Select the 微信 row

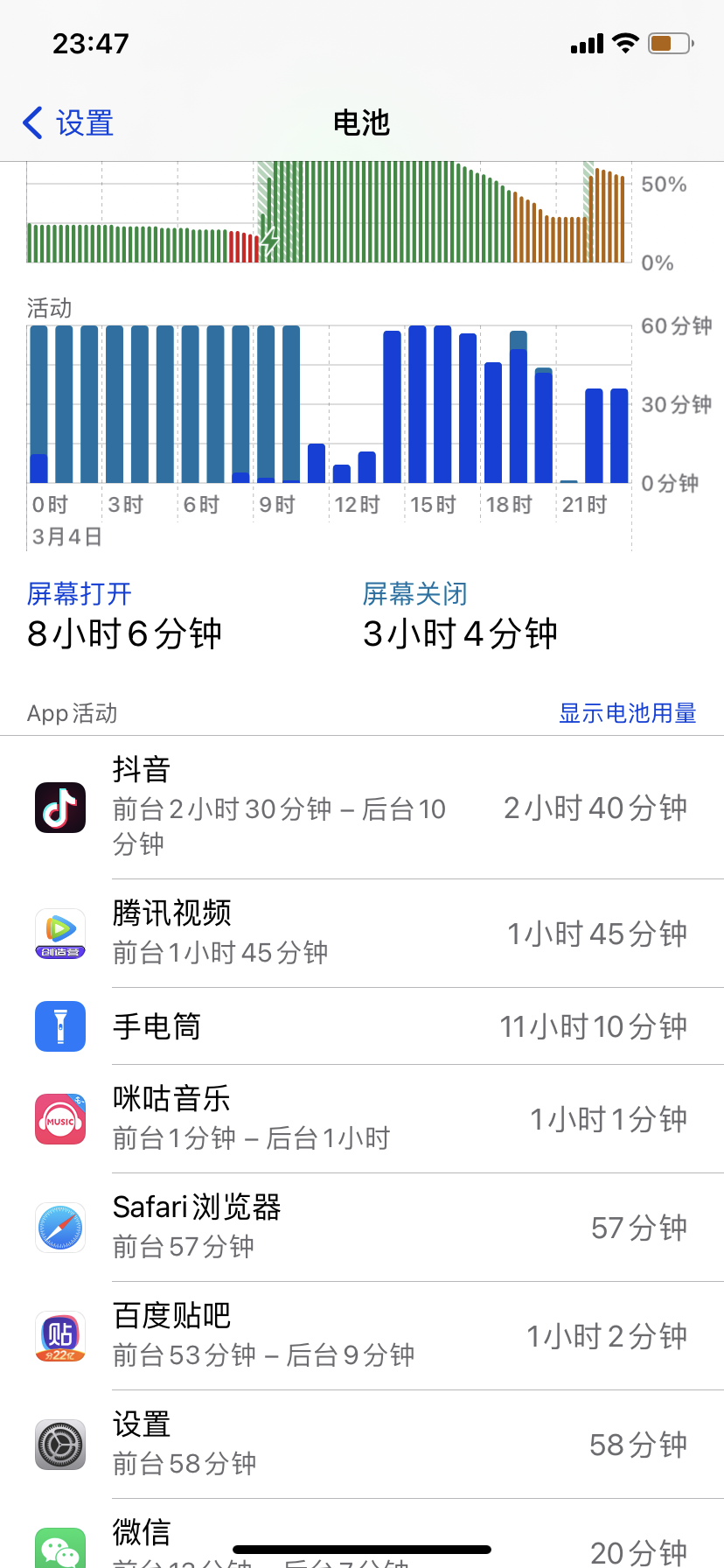tap(362, 1542)
